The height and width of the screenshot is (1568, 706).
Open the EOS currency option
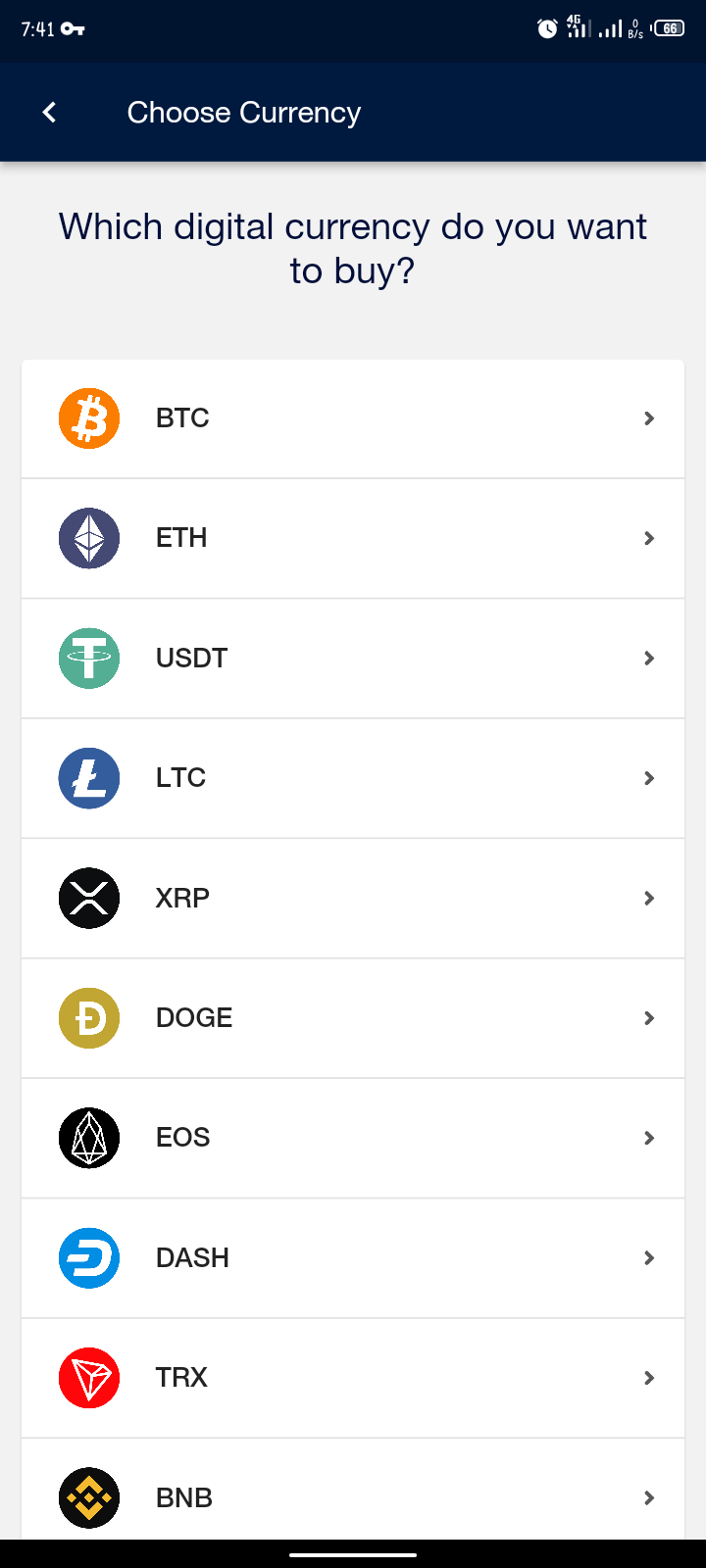click(353, 1138)
